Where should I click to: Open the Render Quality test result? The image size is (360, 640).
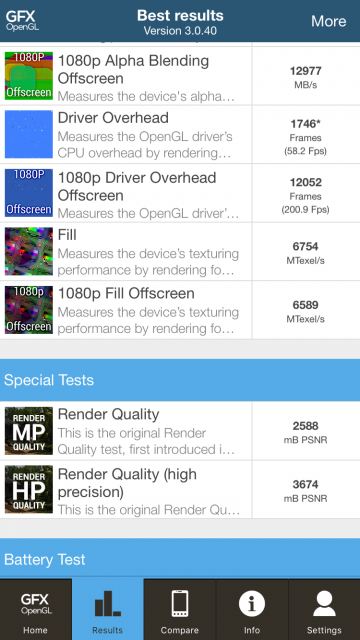click(x=180, y=431)
